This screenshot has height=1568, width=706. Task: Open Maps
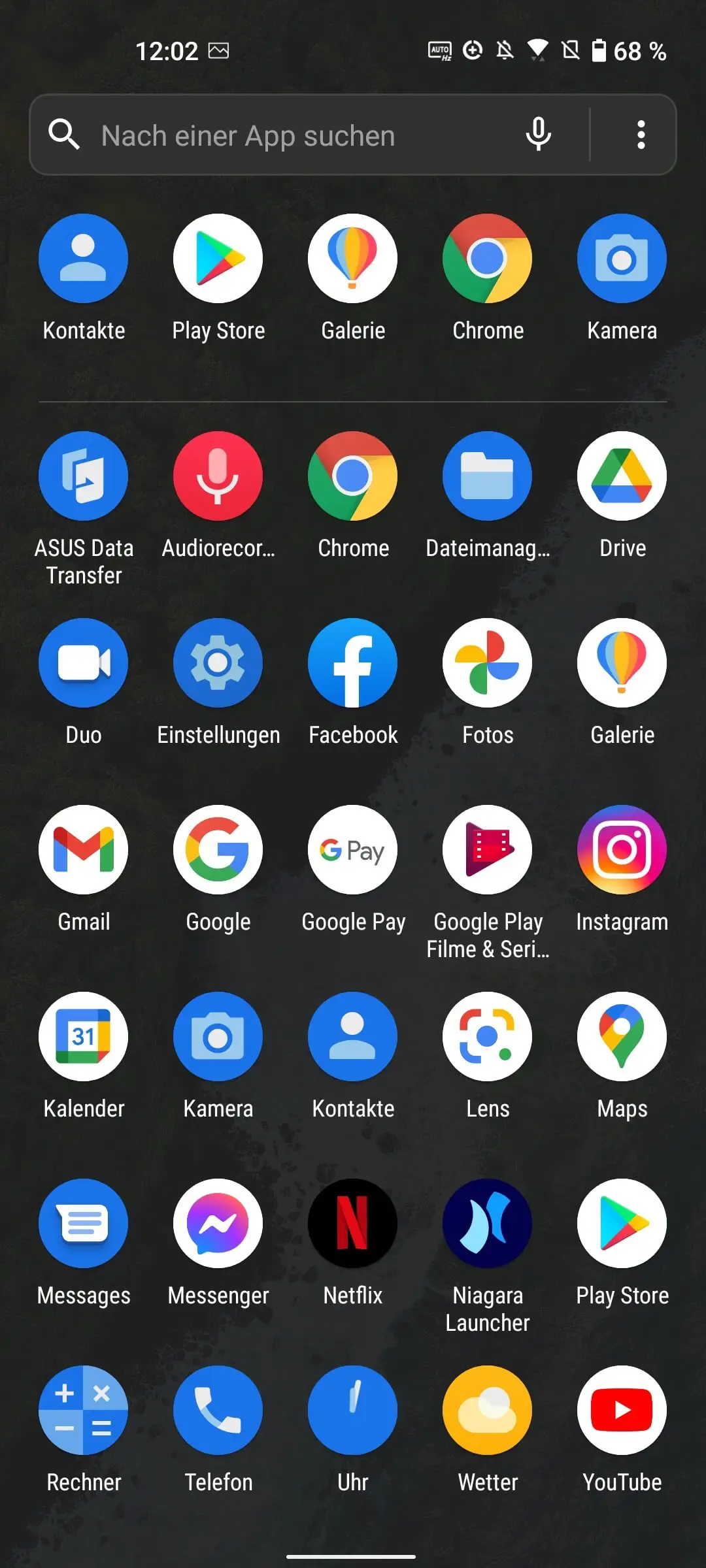pos(622,1037)
